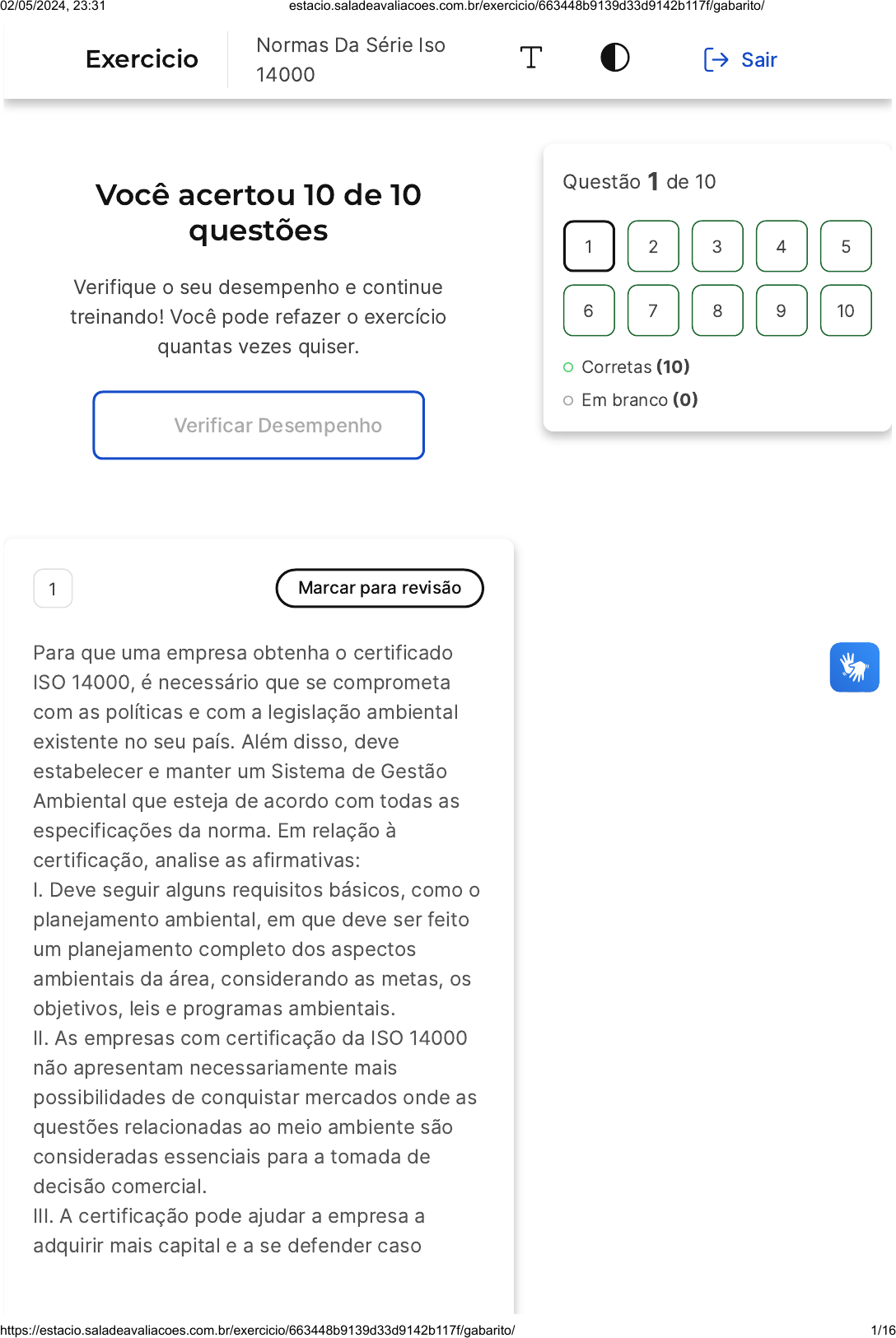This screenshot has height=1338, width=896.
Task: Open question 8
Action: 717,310
